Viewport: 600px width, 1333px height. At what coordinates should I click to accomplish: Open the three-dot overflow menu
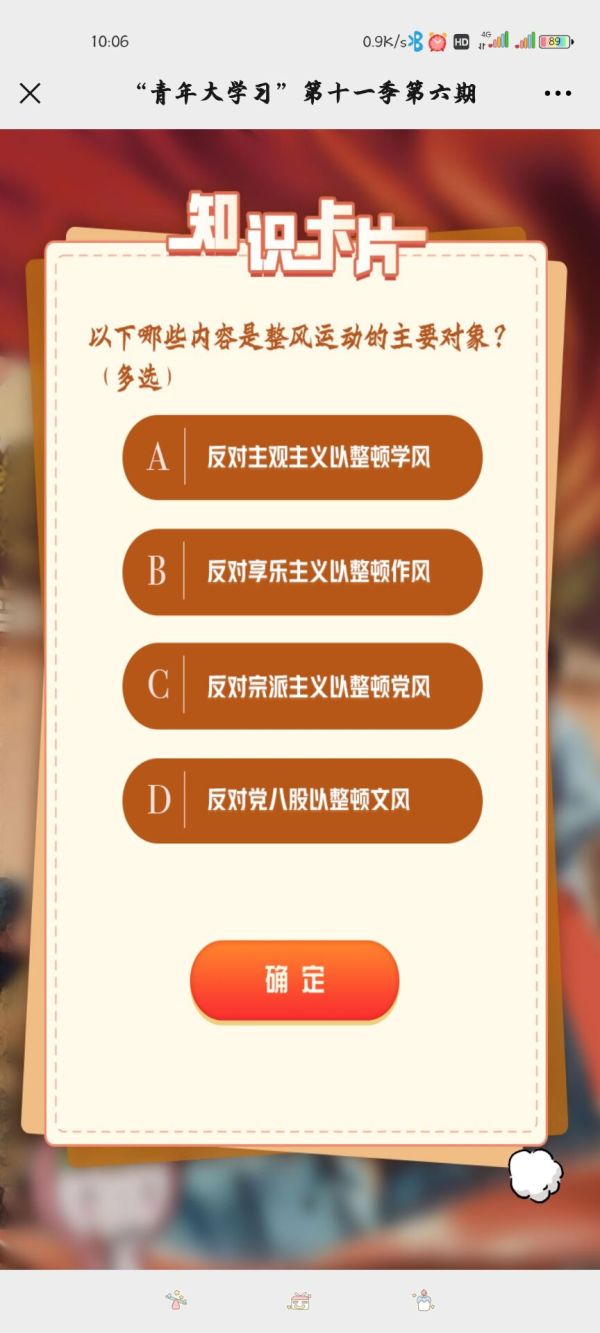[x=557, y=94]
